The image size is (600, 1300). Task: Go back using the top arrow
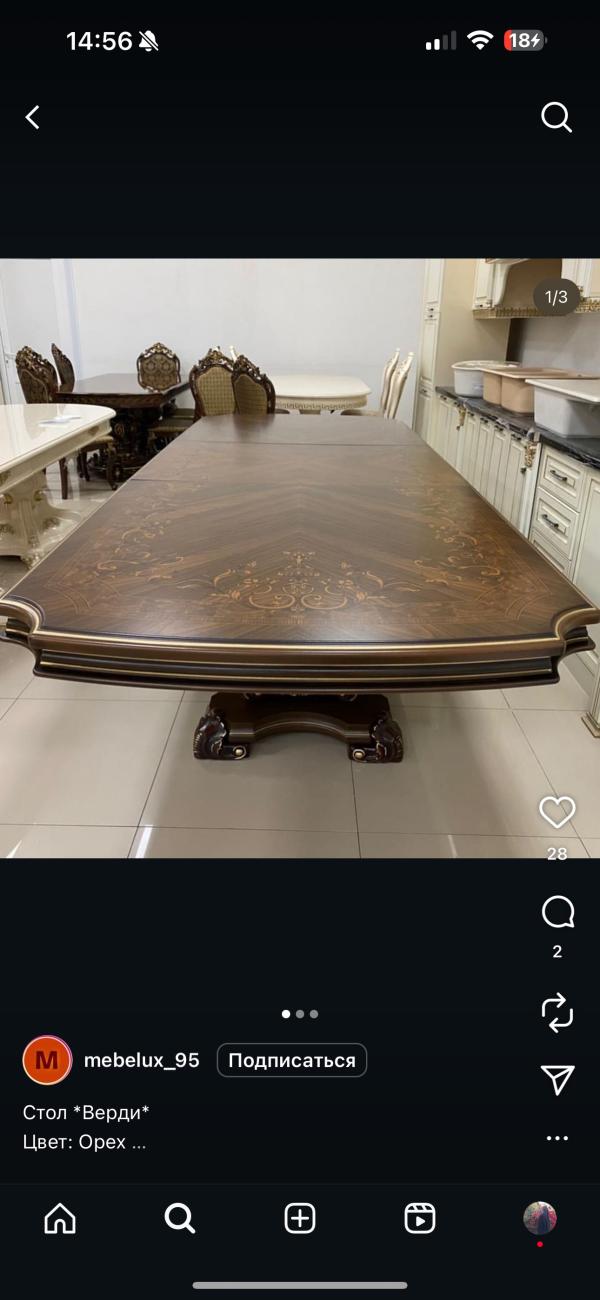coord(33,118)
